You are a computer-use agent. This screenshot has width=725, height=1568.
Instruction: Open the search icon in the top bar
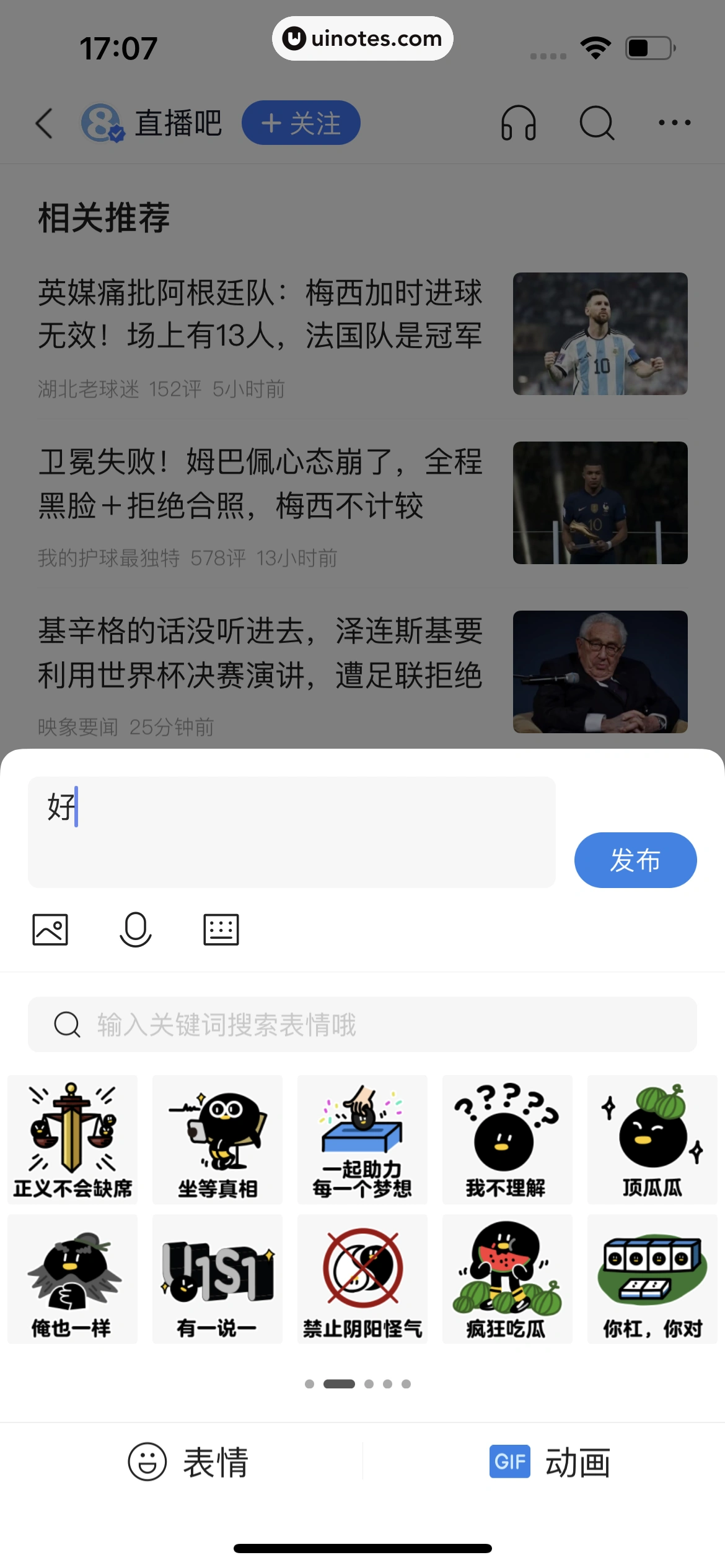click(597, 123)
